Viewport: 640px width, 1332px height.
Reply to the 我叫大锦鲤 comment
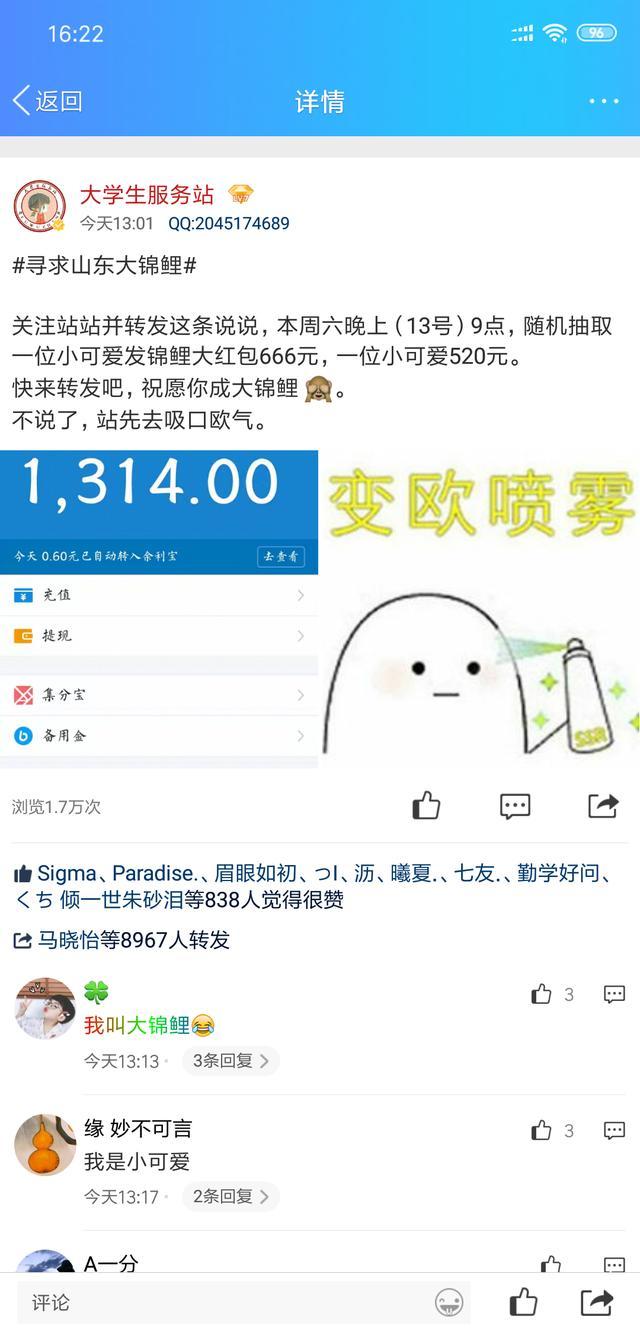click(614, 994)
